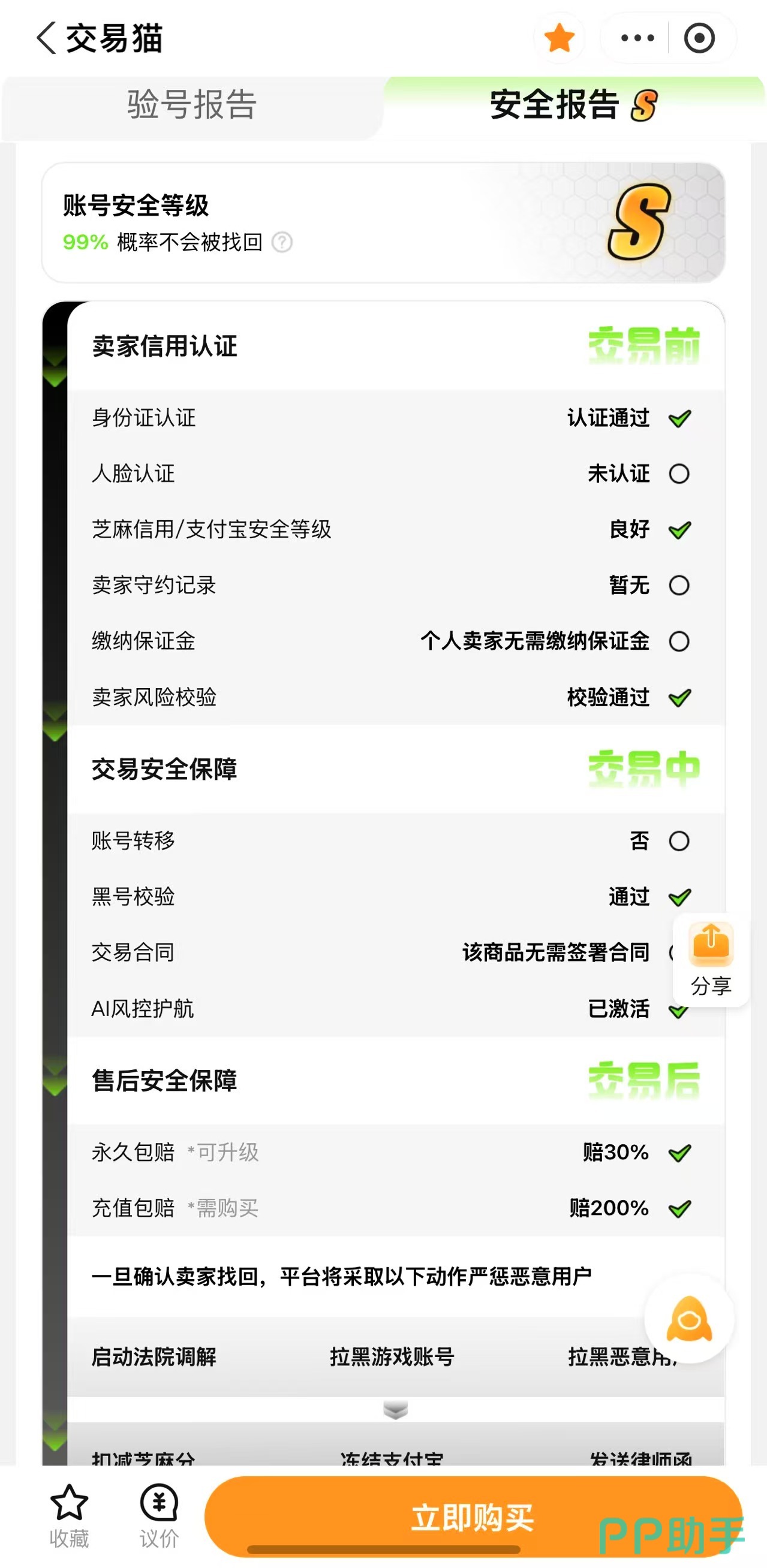Tap the orange star favorite icon
Viewport: 767px width, 1568px height.
(x=559, y=38)
